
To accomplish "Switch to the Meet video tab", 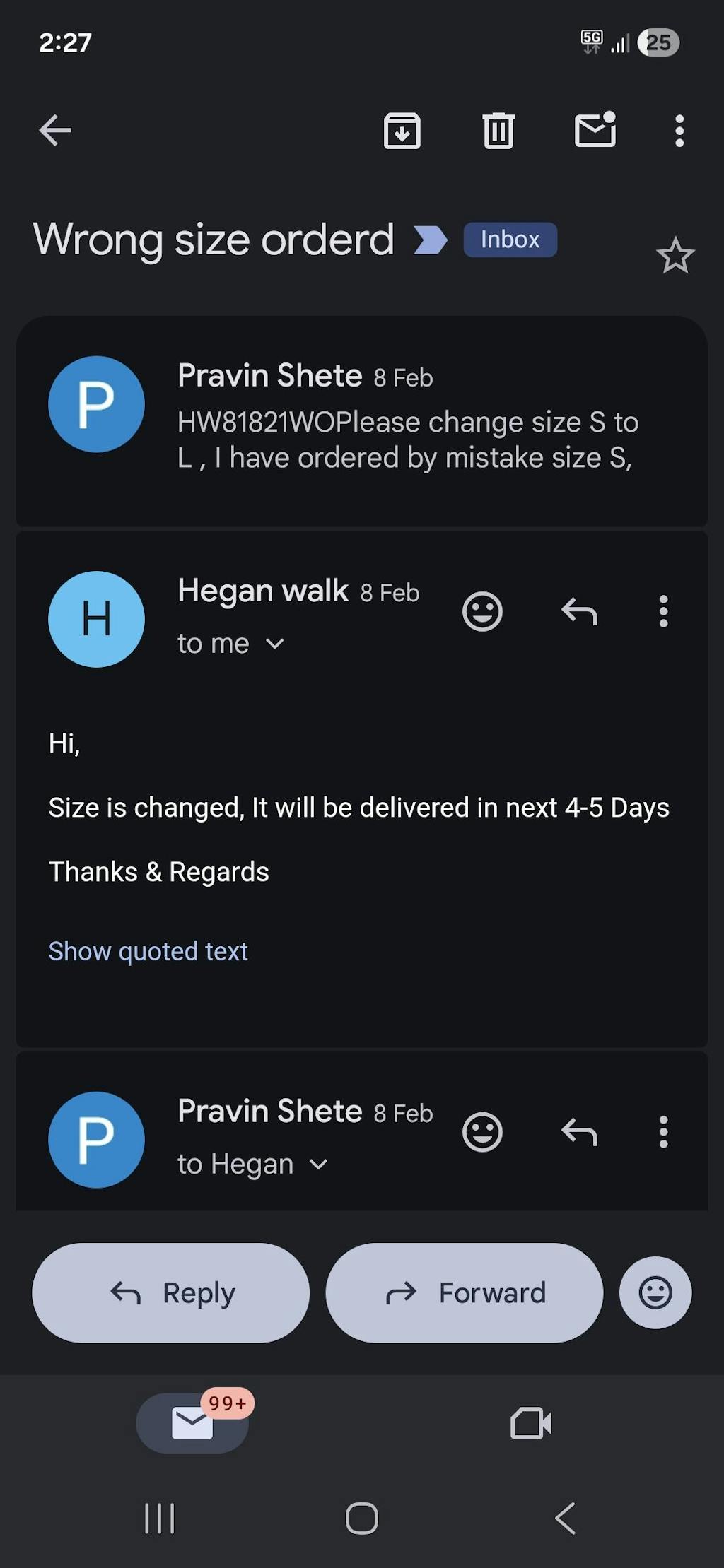I will (530, 1423).
